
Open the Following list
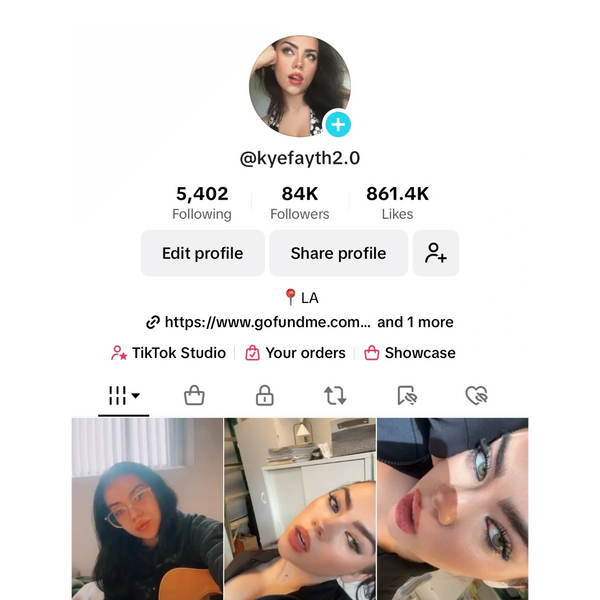click(201, 202)
